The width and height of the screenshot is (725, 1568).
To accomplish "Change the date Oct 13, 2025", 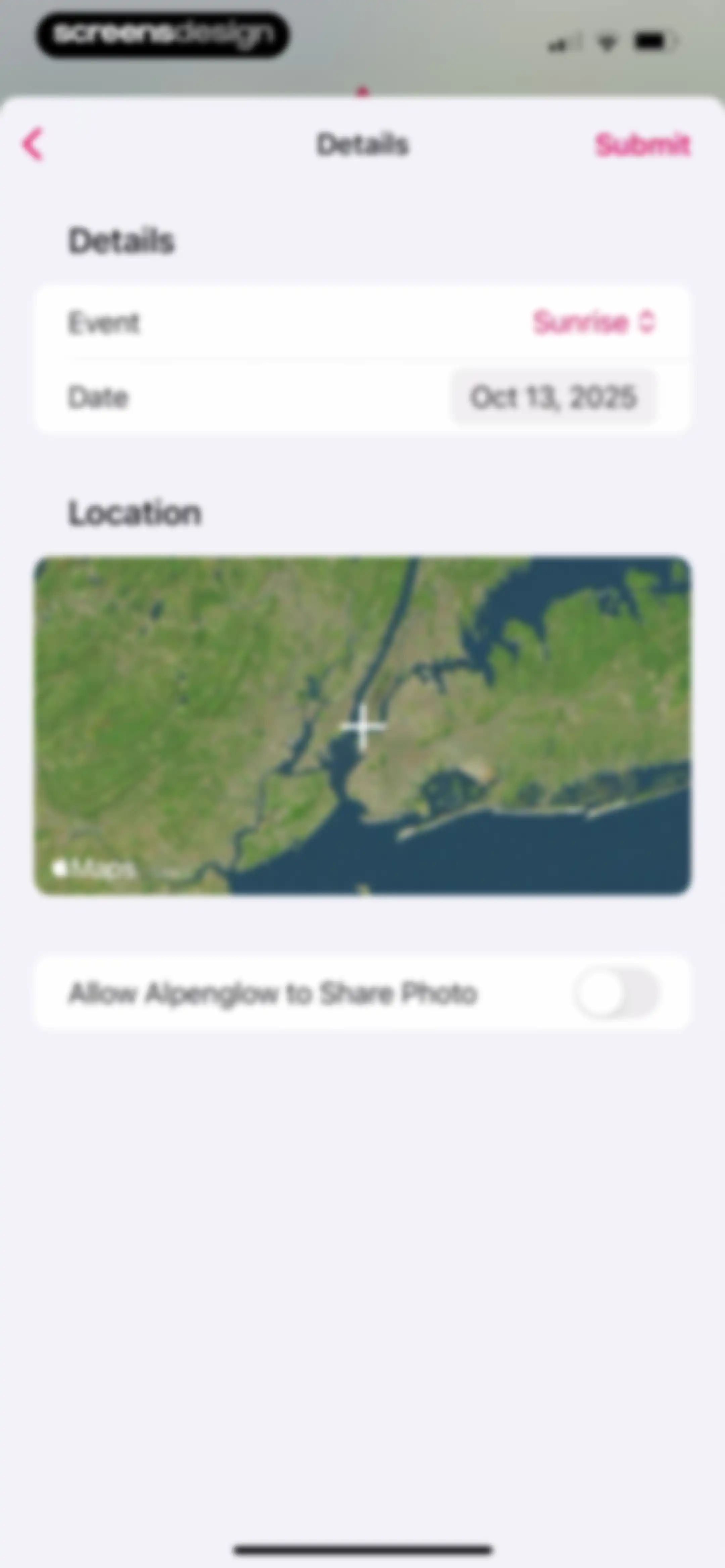I will (x=553, y=397).
